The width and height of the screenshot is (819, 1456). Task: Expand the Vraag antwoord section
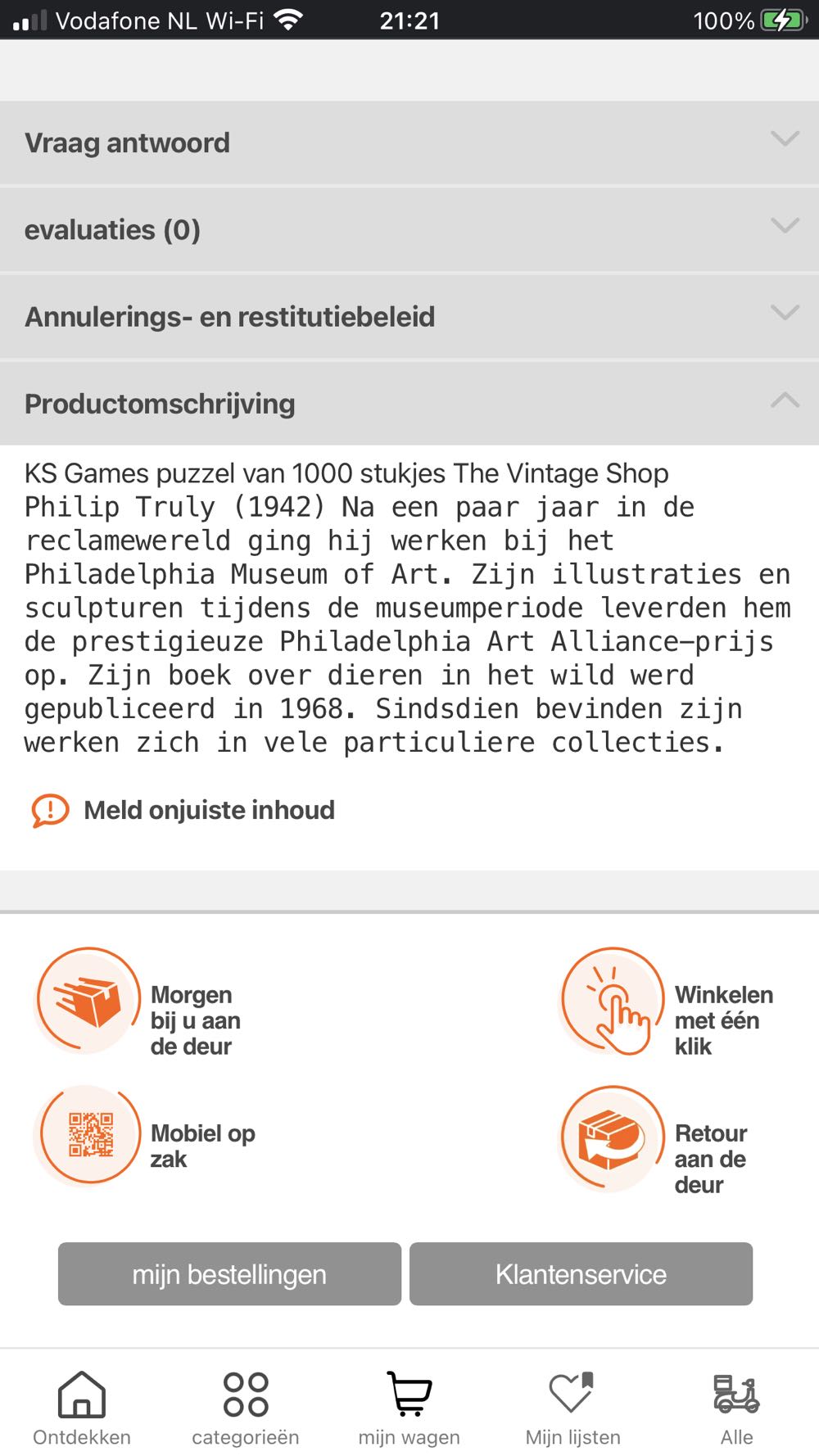409,142
